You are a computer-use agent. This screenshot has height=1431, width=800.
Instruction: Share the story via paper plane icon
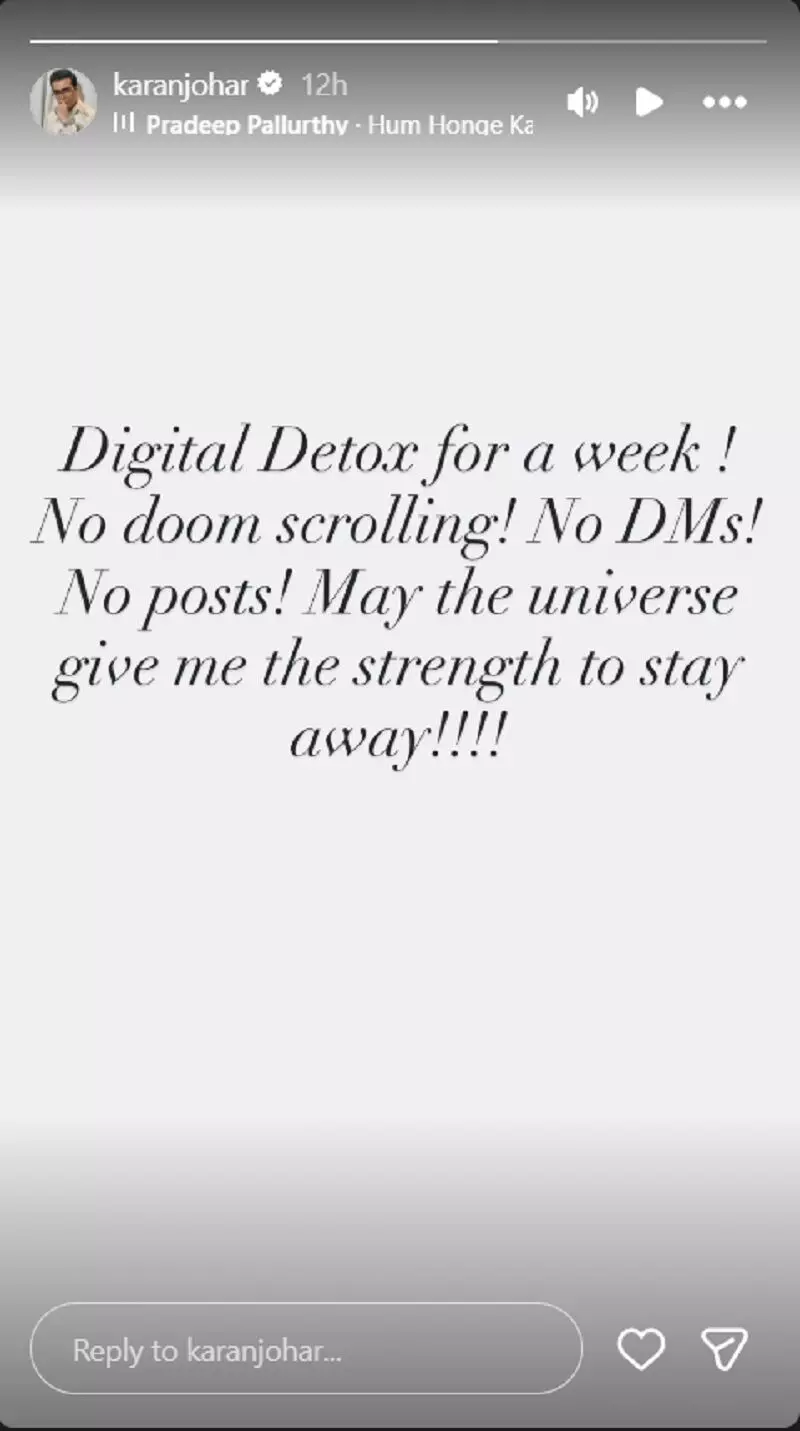point(725,1350)
